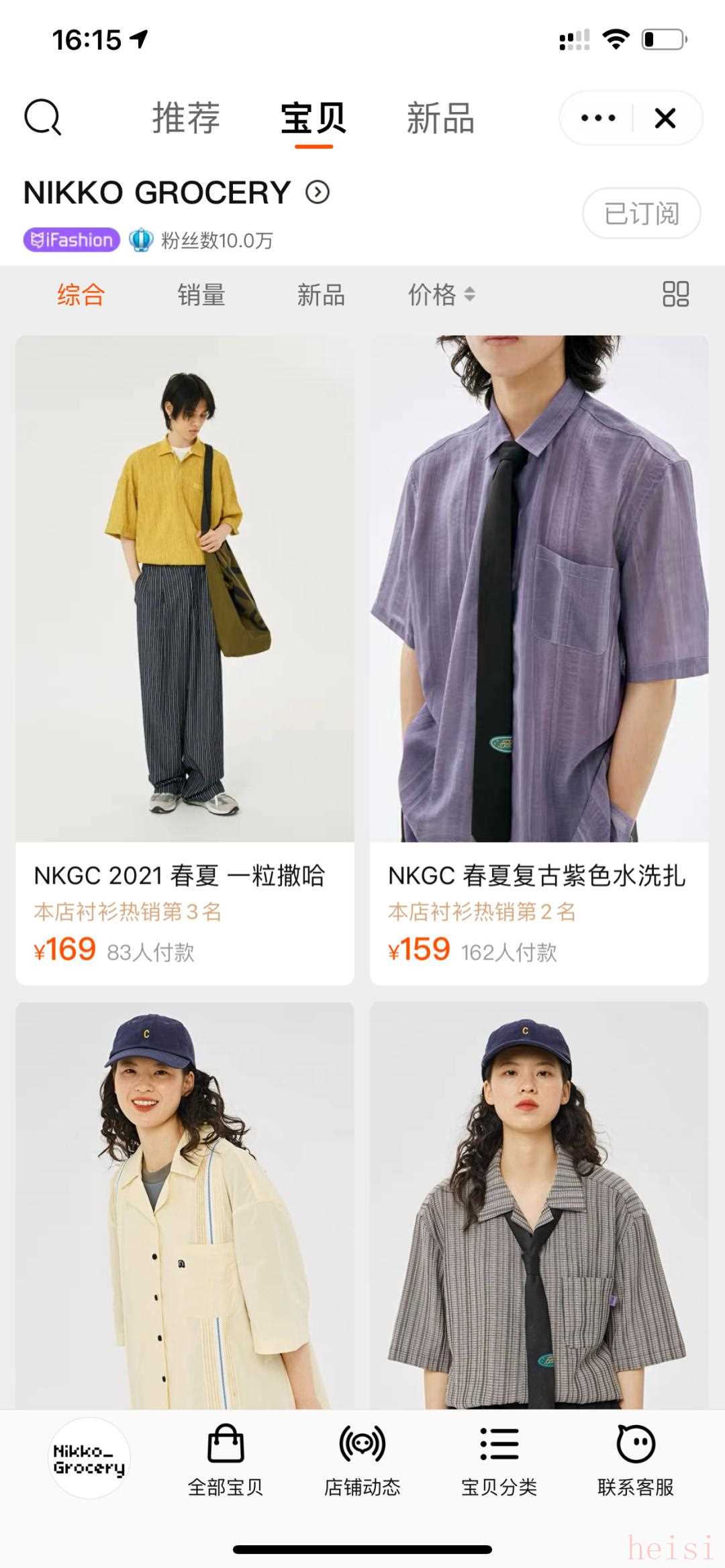Open the grey striped shirt product card
Screen dimensions: 725x1568
click(539, 1208)
